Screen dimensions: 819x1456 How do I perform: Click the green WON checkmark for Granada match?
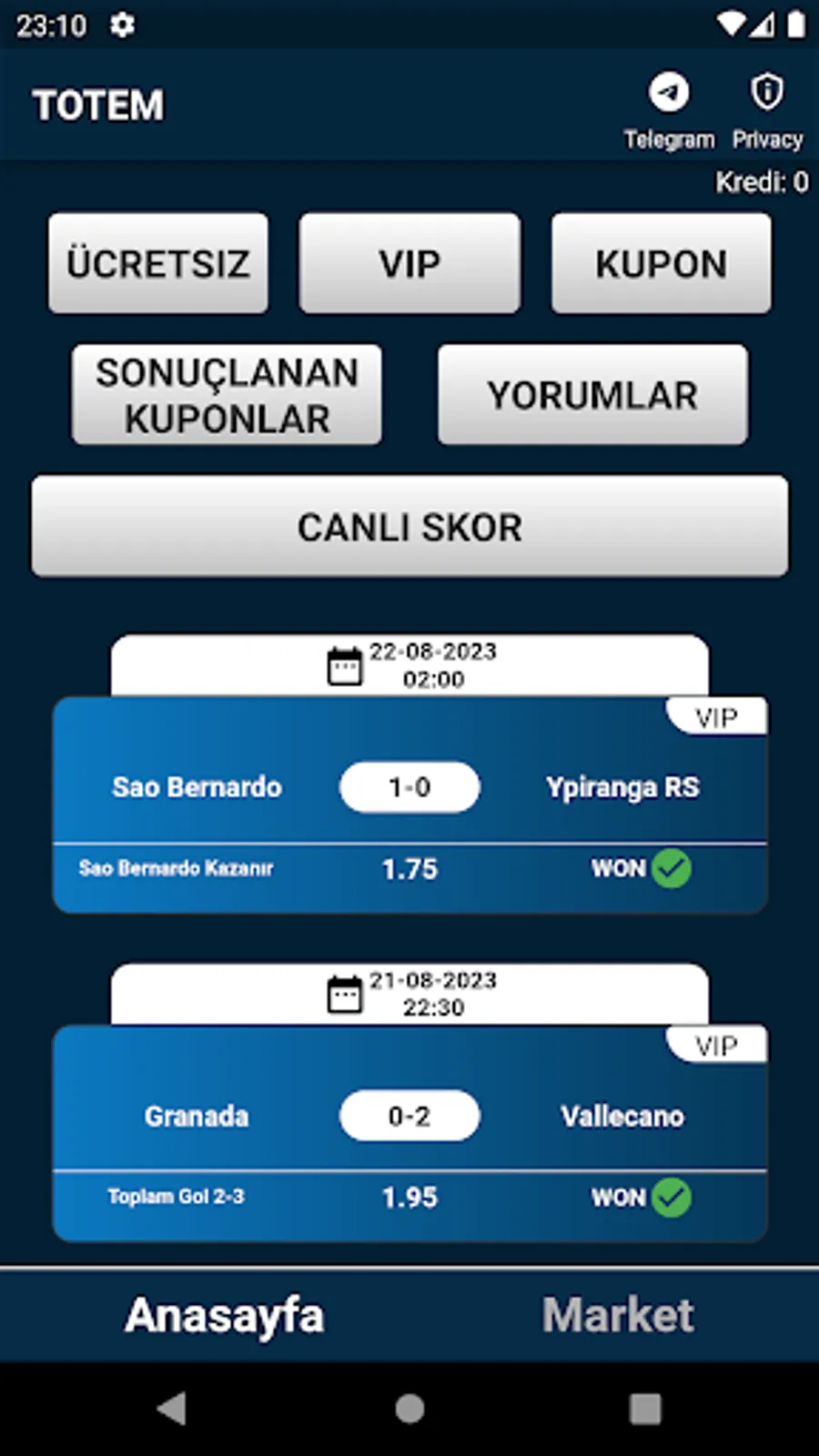(672, 1198)
